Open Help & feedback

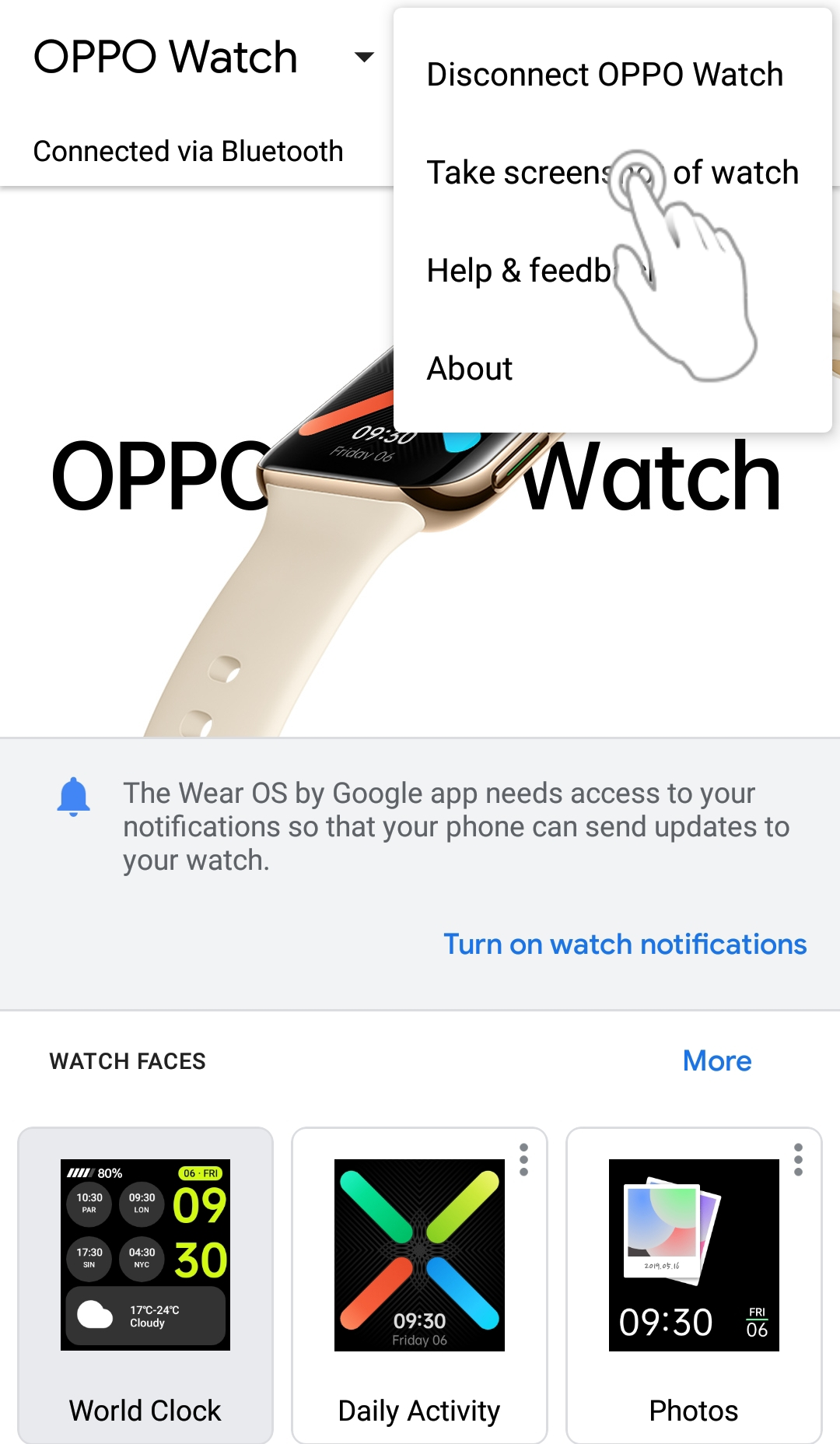point(537,271)
